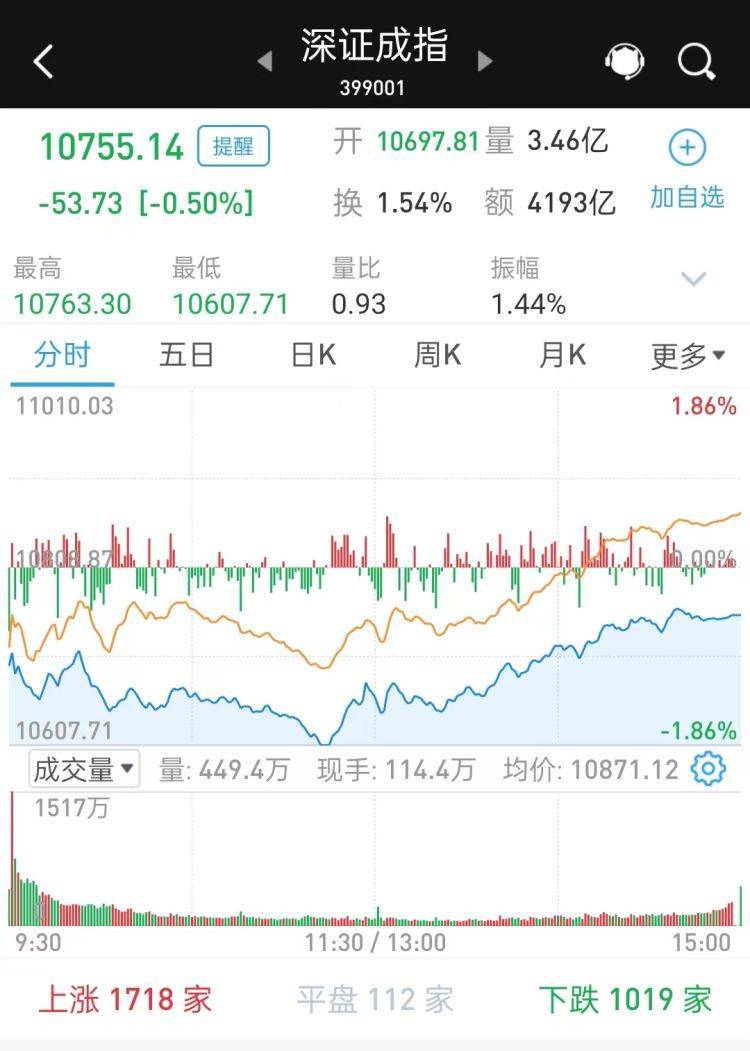The image size is (750, 1051).
Task: Tap the 提醒 alert button
Action: (x=233, y=147)
